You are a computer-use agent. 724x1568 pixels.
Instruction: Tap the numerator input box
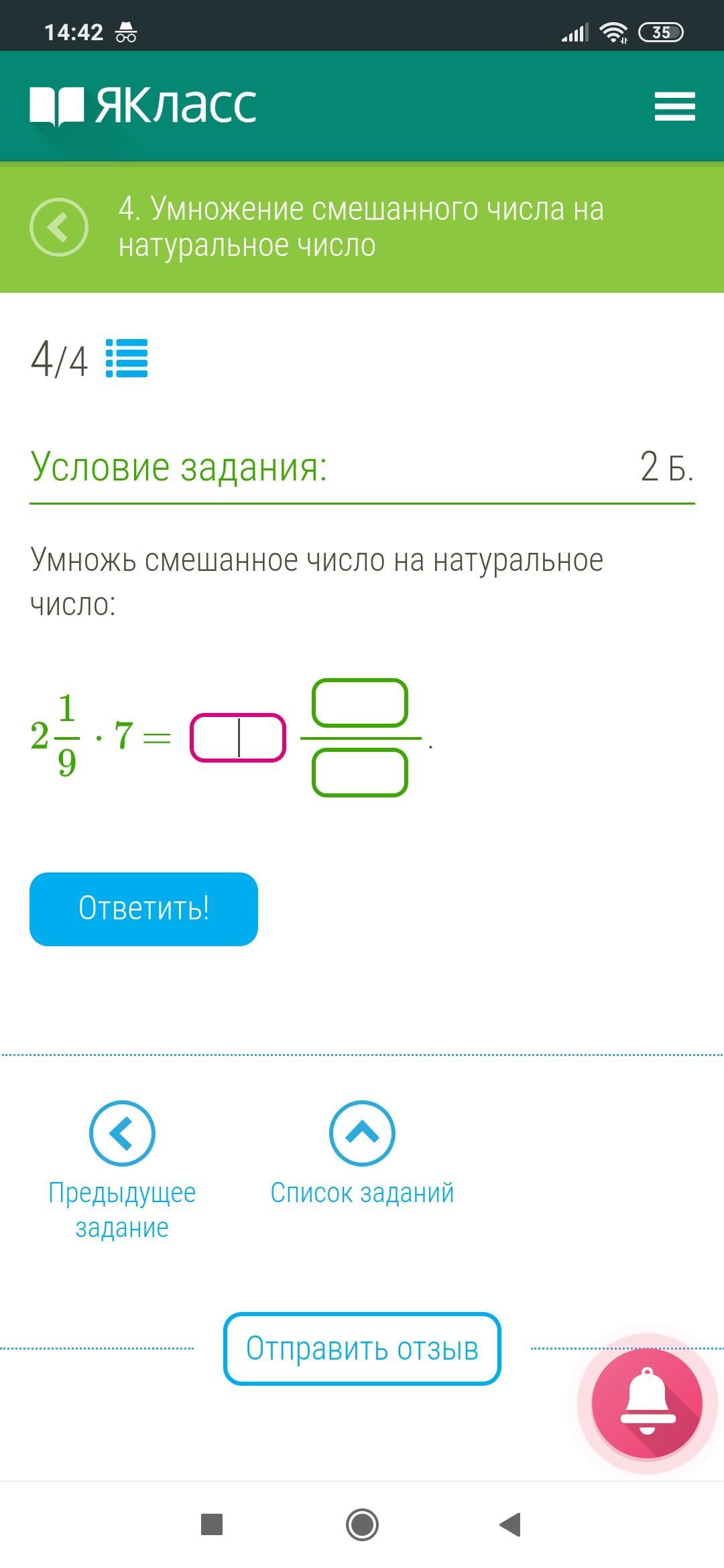coord(360,703)
